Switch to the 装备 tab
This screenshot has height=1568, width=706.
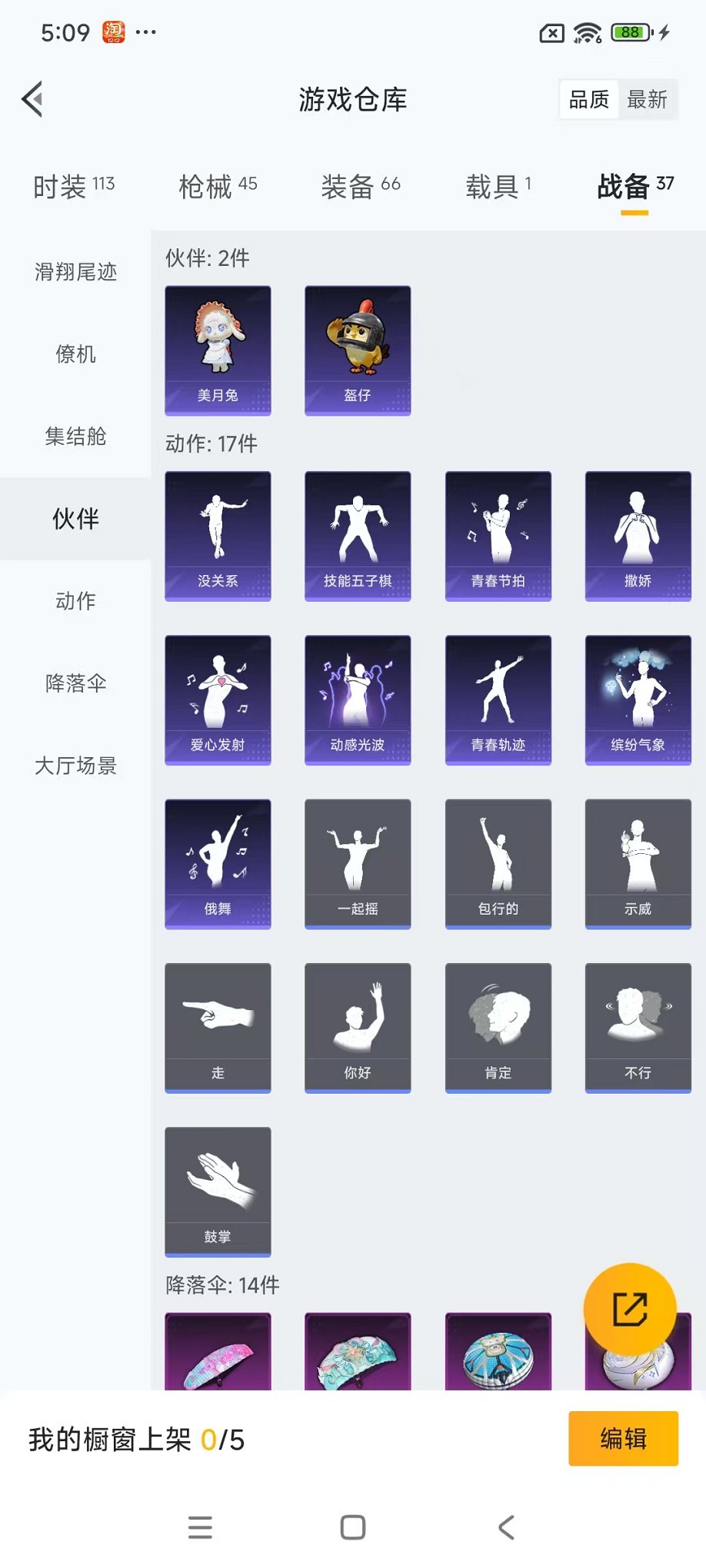tap(360, 186)
